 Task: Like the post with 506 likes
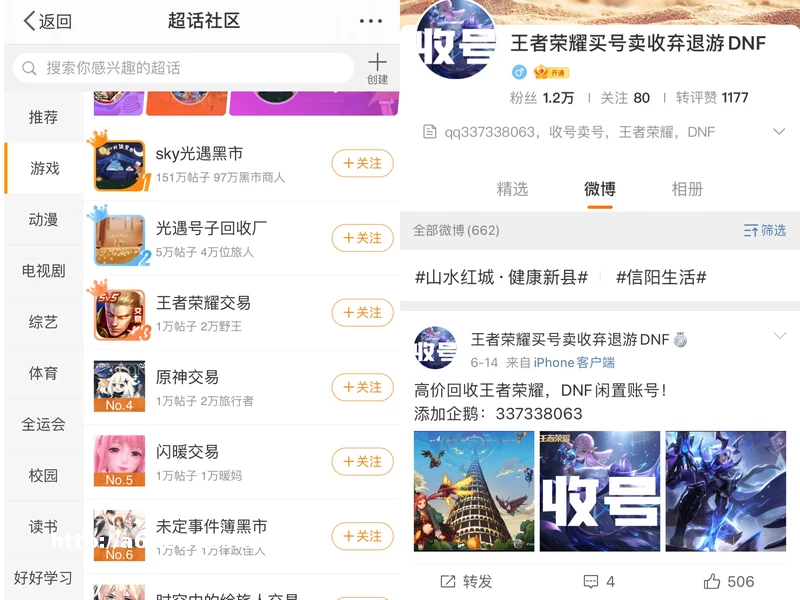(x=728, y=581)
